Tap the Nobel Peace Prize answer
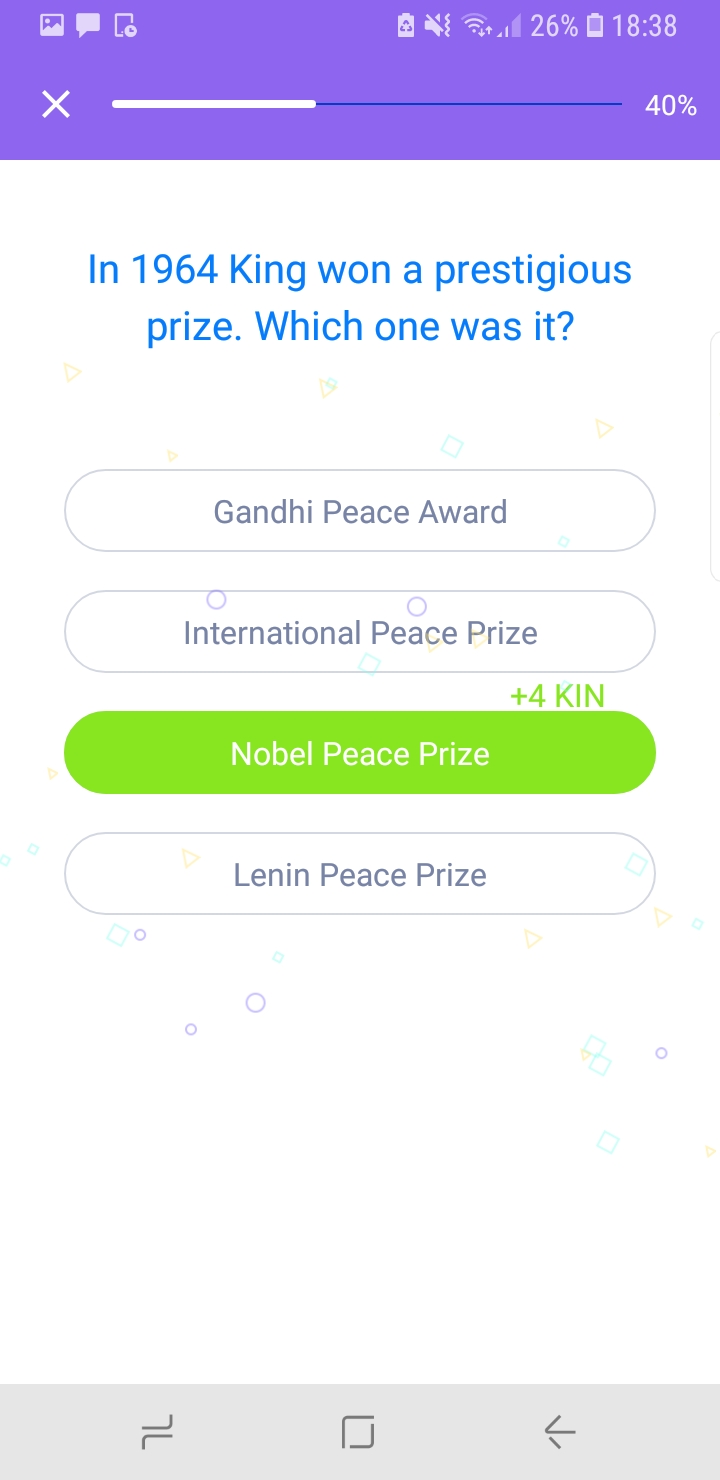 tap(360, 753)
